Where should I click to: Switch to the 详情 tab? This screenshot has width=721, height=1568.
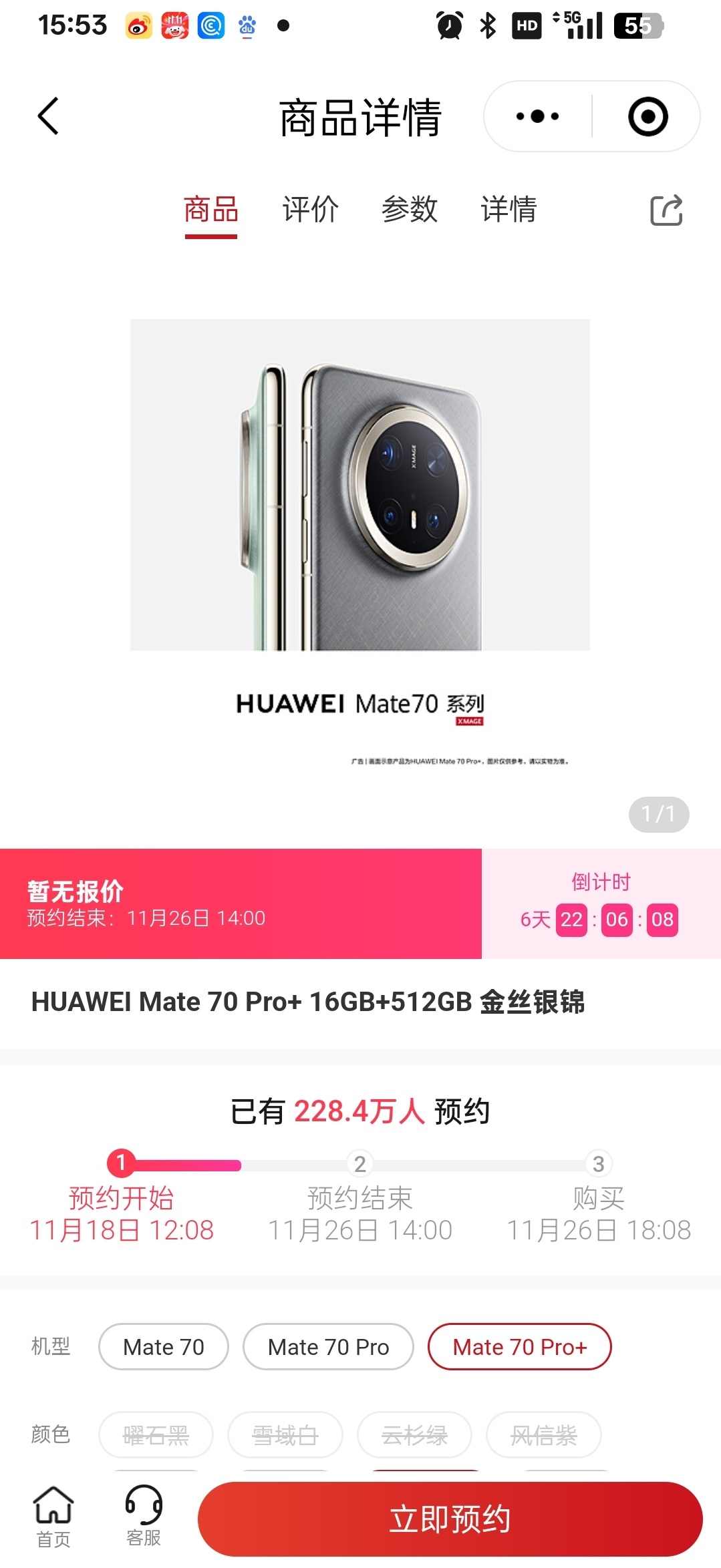click(x=509, y=210)
